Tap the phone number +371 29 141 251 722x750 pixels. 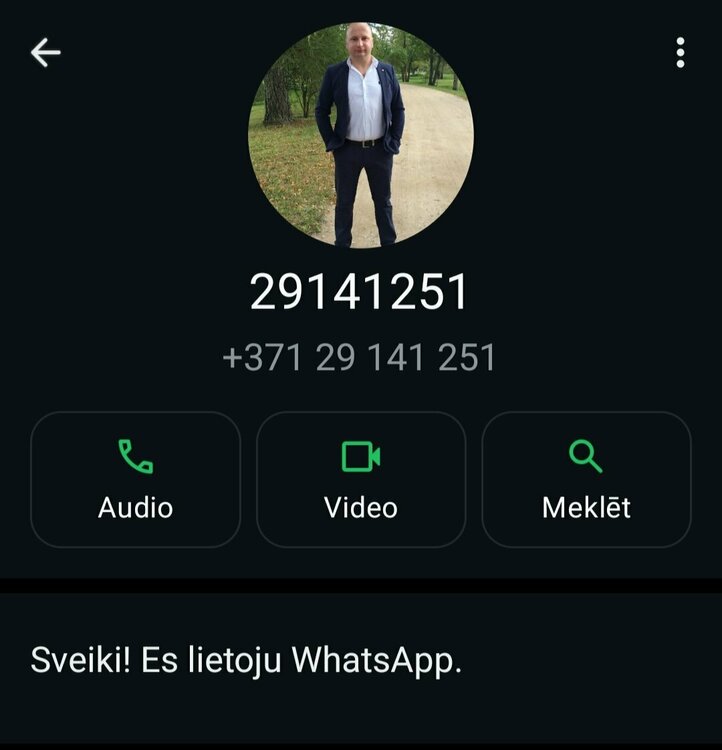[360, 352]
